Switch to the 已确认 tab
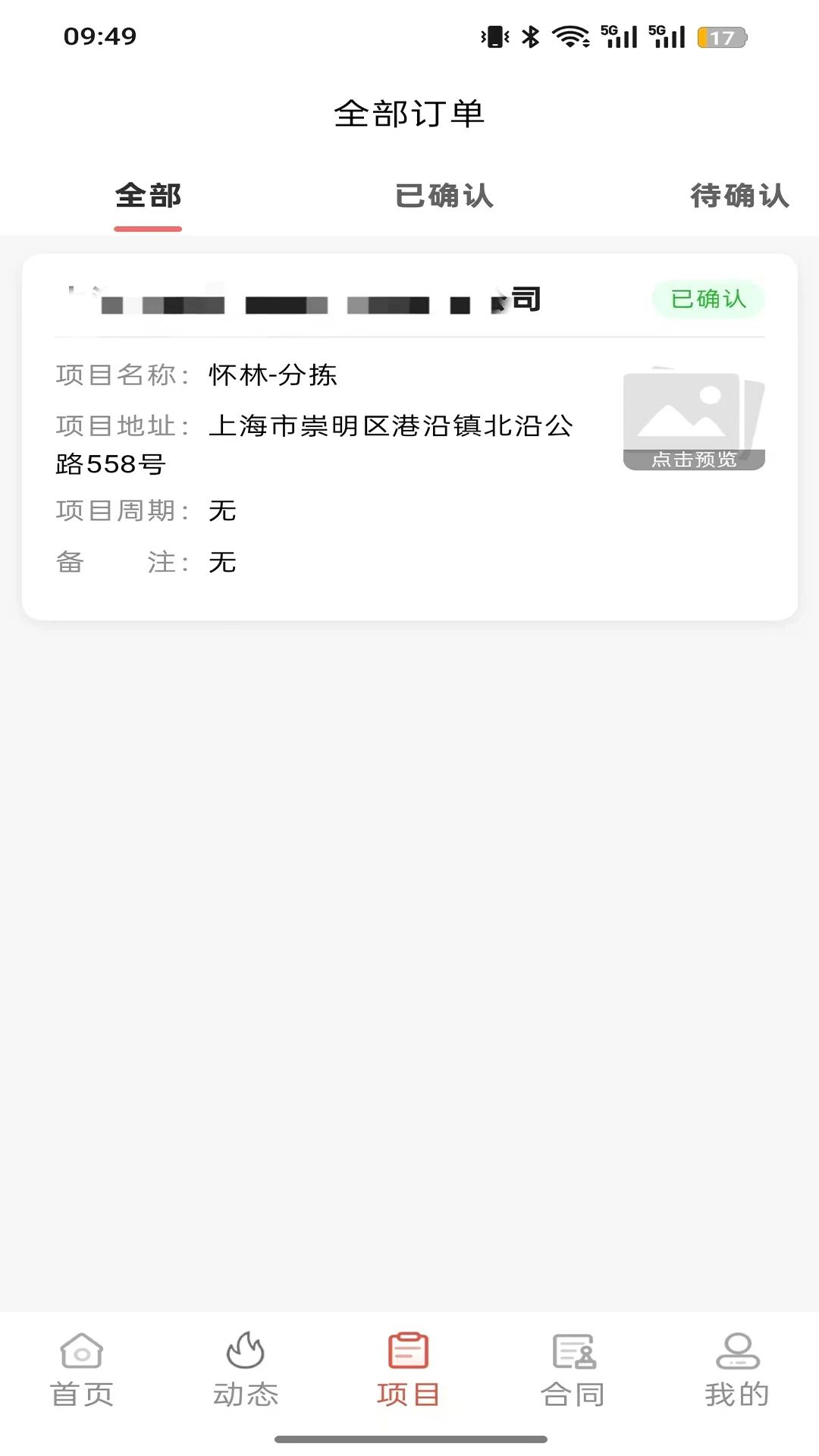 tap(444, 196)
